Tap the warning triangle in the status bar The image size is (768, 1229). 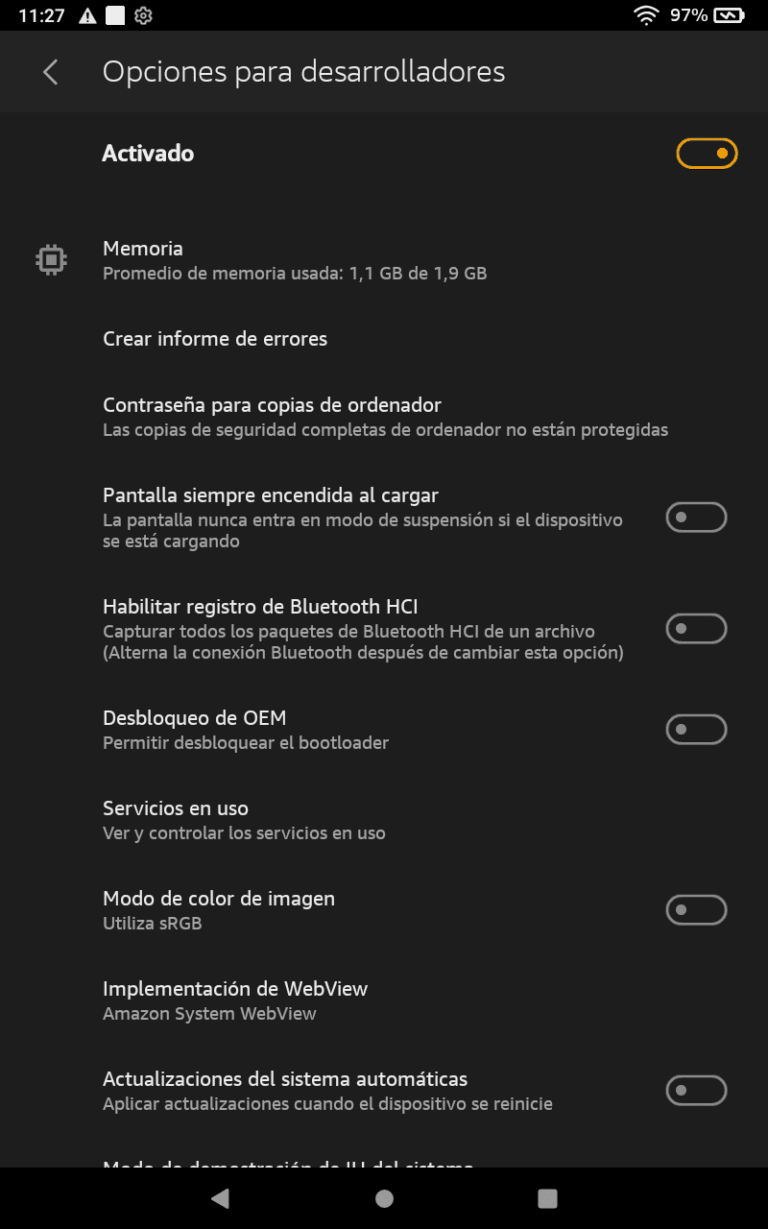[87, 15]
